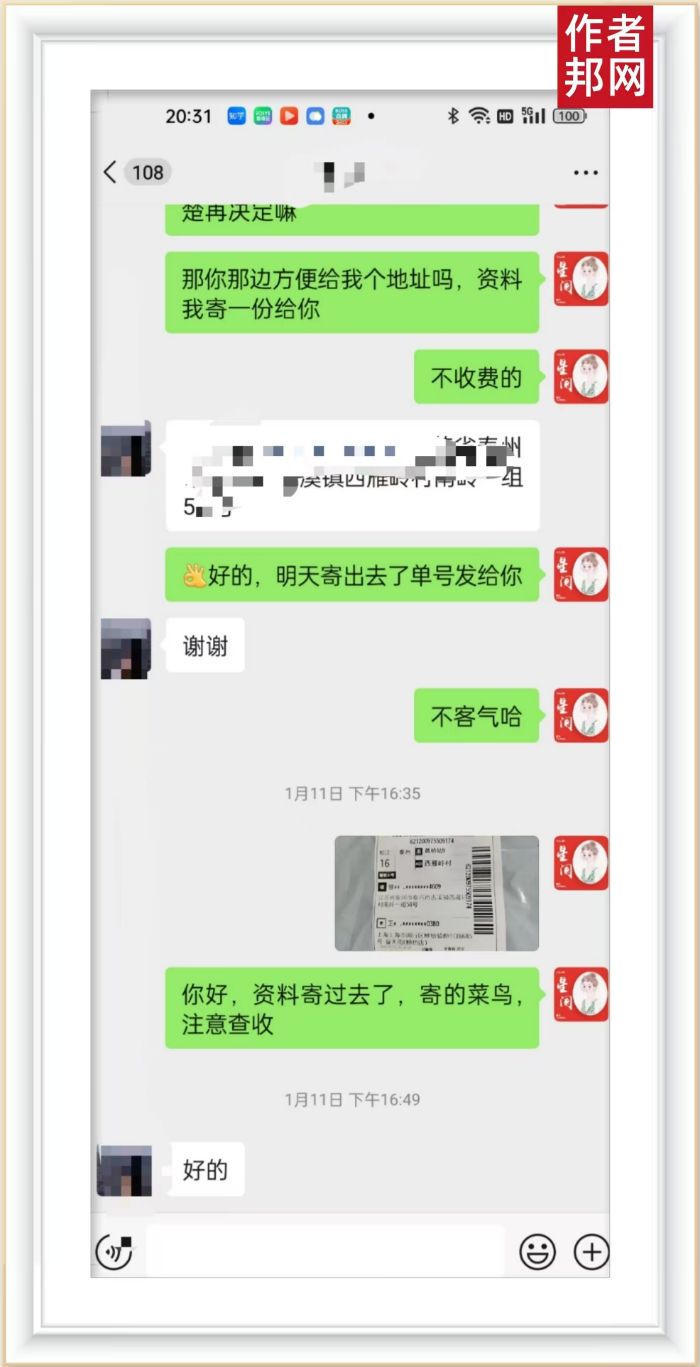700x1367 pixels.
Task: Open the contact's avatar beside 谢谢
Action: 126,648
